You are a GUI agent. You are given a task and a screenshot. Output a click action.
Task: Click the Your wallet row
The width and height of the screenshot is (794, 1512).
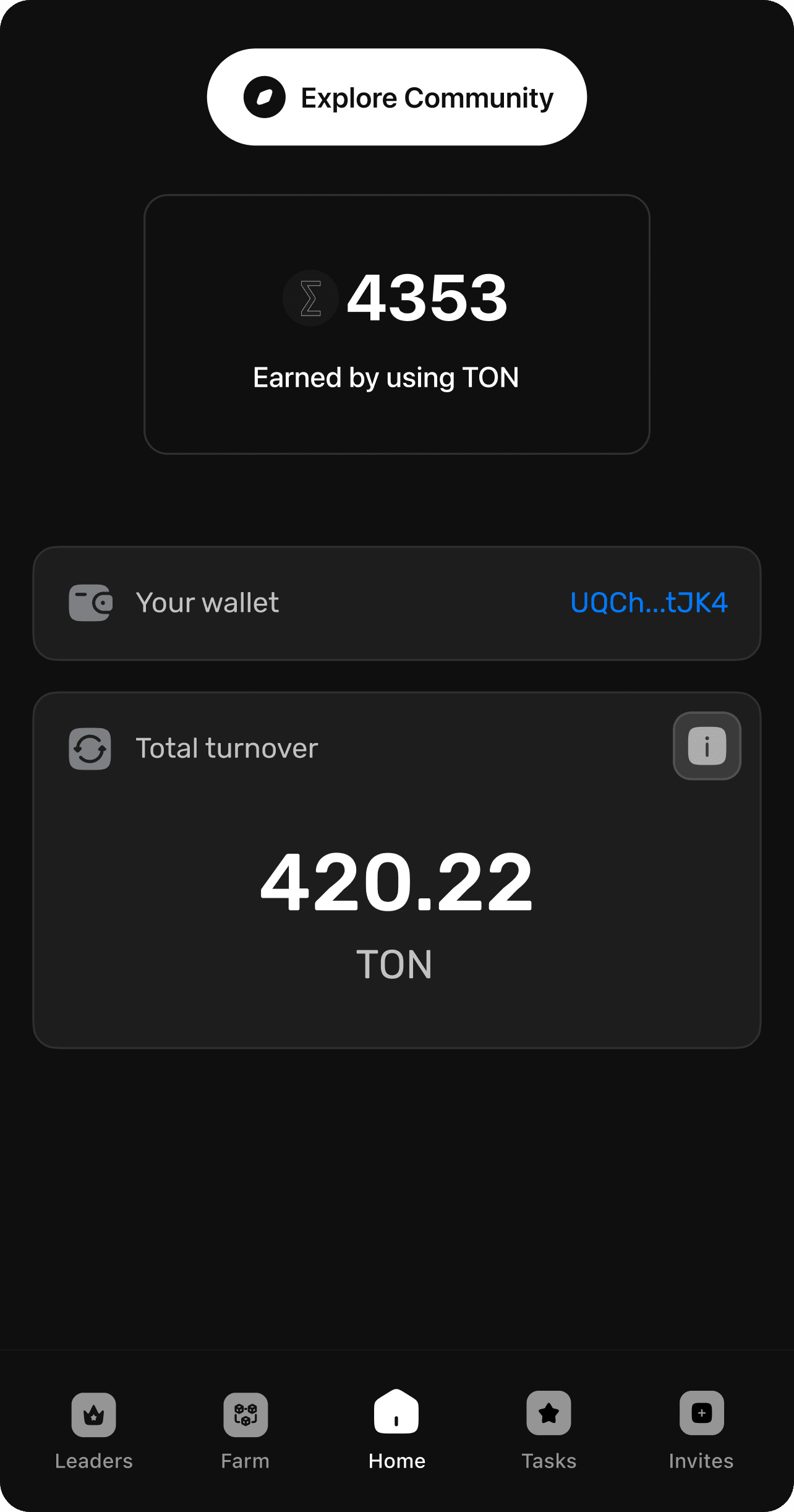pos(396,602)
